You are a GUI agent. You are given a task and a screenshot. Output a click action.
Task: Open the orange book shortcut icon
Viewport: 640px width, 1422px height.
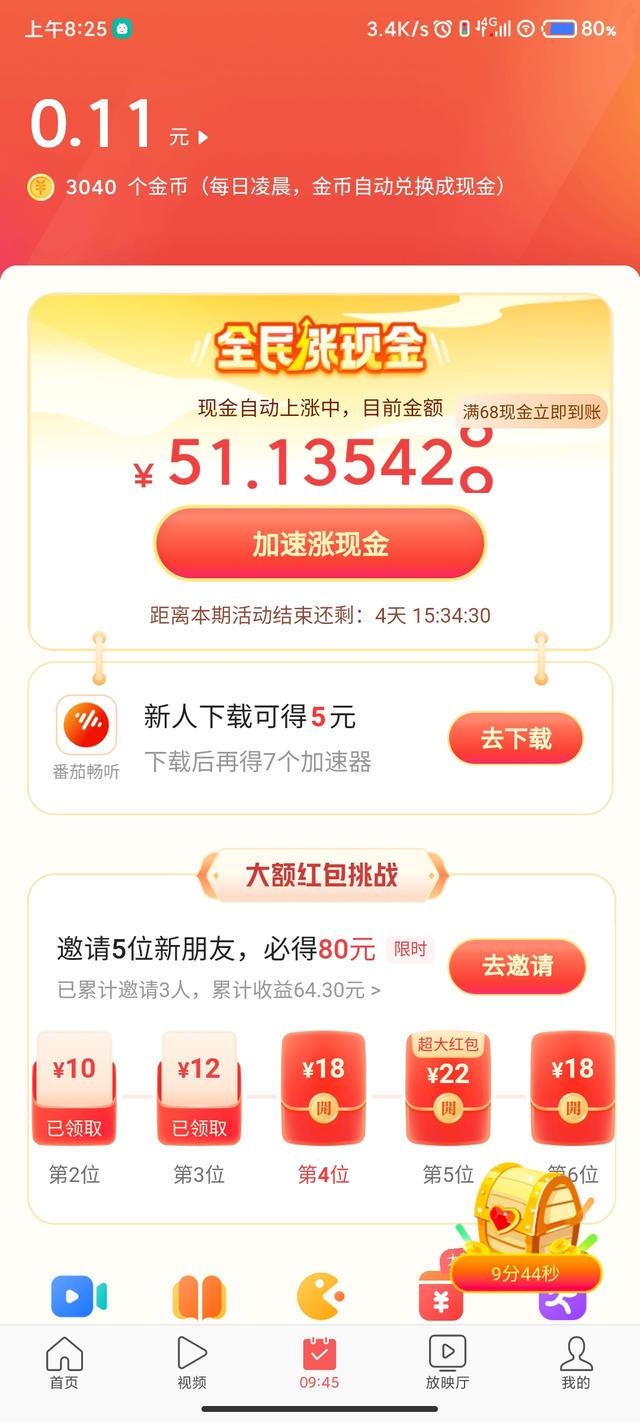[199, 1299]
